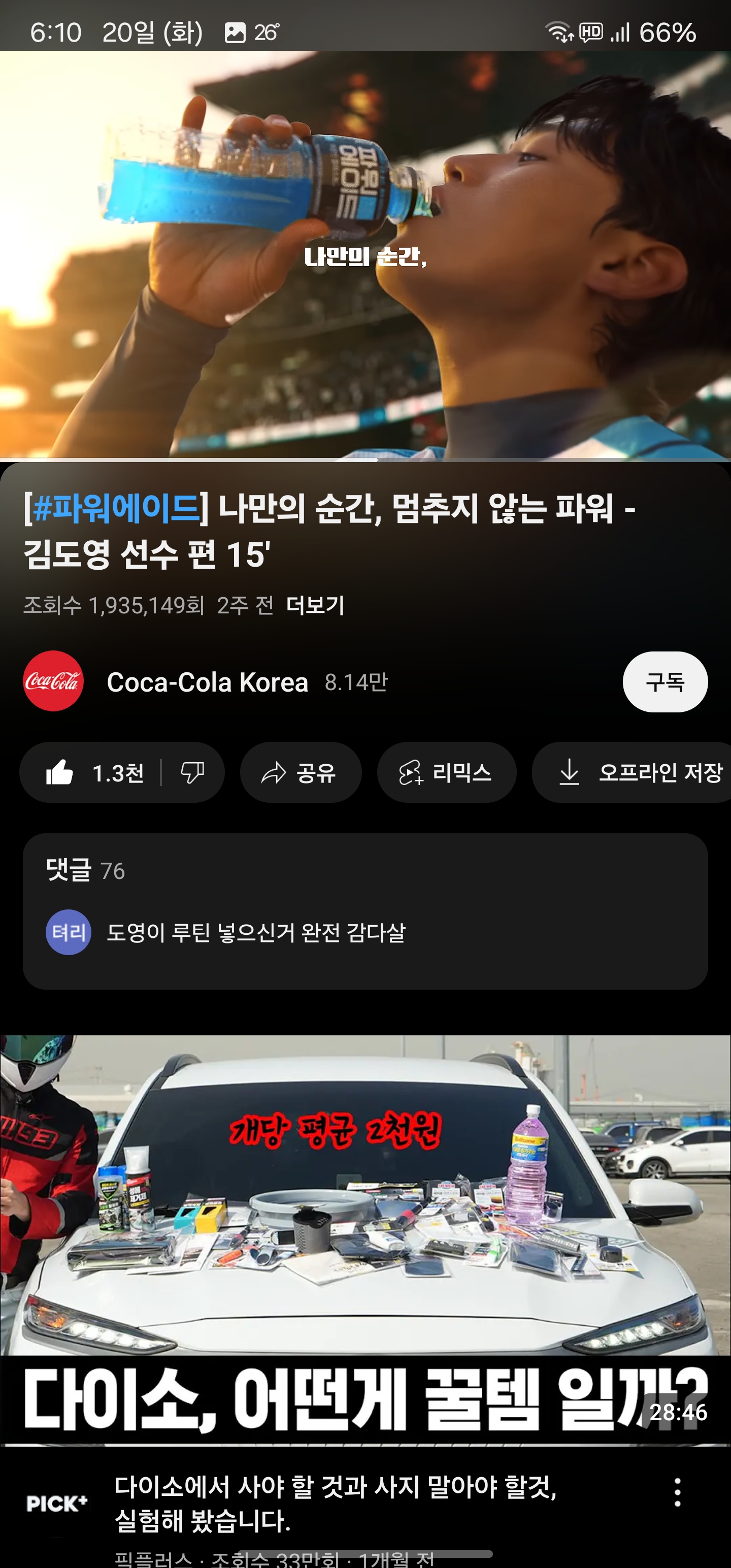Tap the video player showing the Powerade ad
731x1568 pixels.
(x=365, y=254)
